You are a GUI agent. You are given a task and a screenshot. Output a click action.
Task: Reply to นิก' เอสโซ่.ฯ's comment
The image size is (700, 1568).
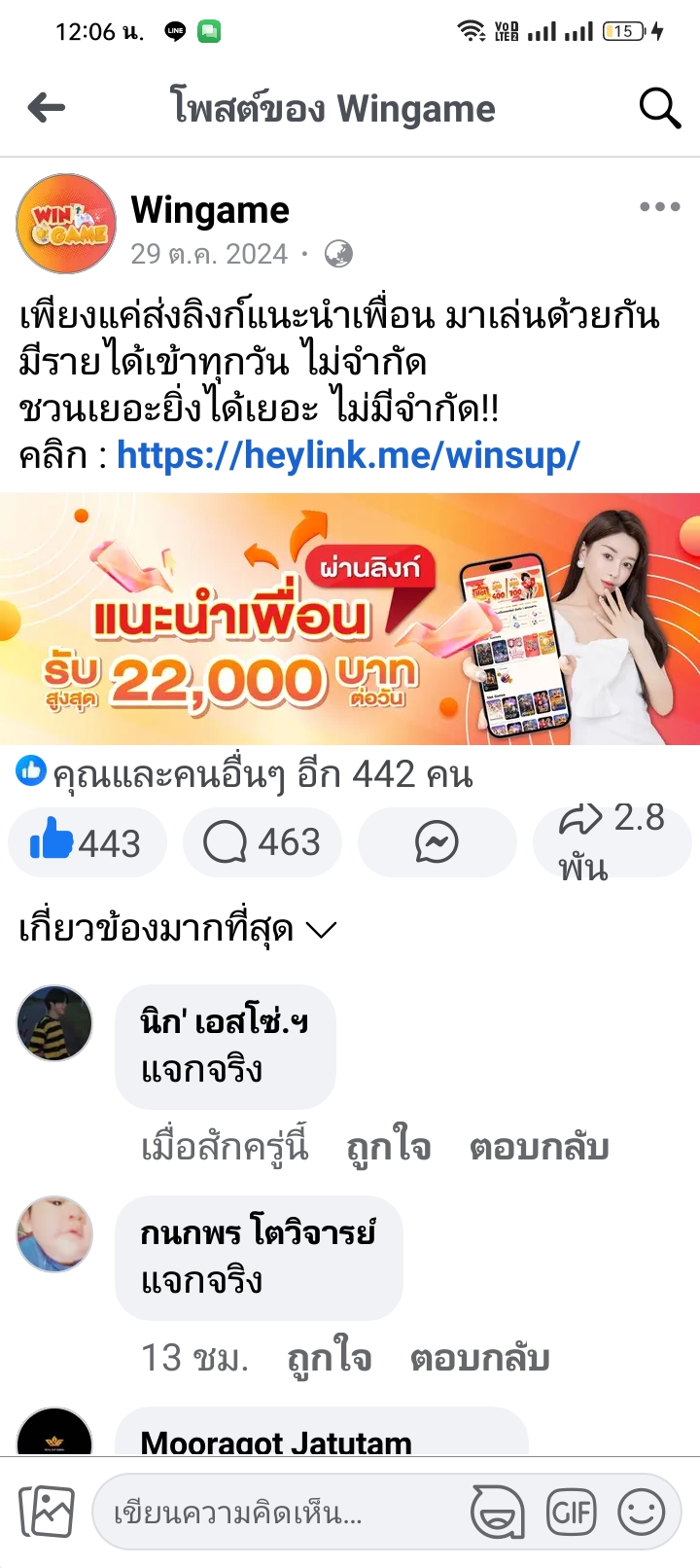[539, 1148]
